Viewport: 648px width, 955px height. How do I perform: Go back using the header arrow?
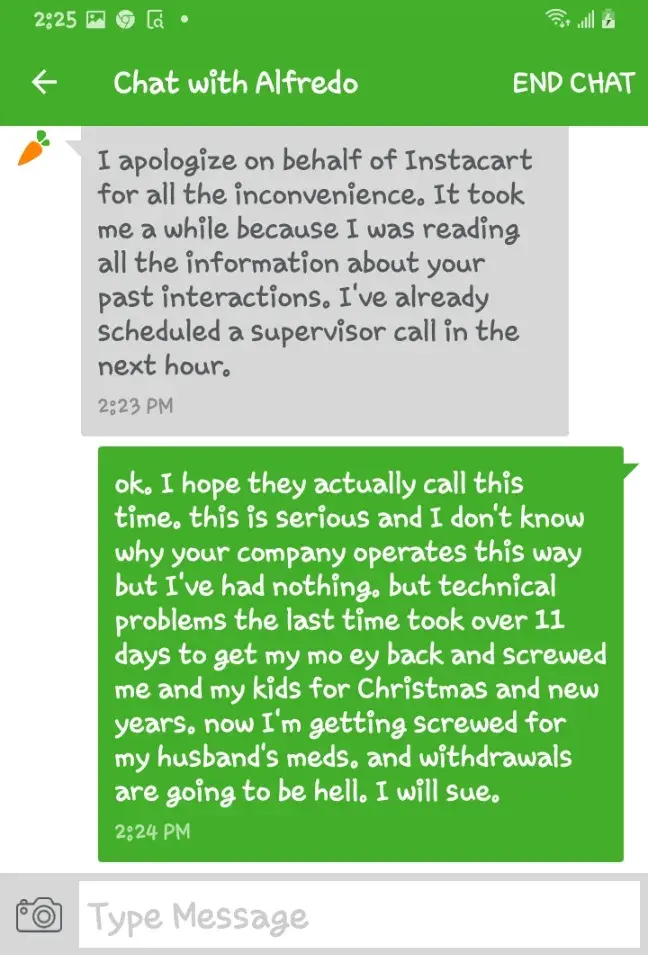coord(44,82)
